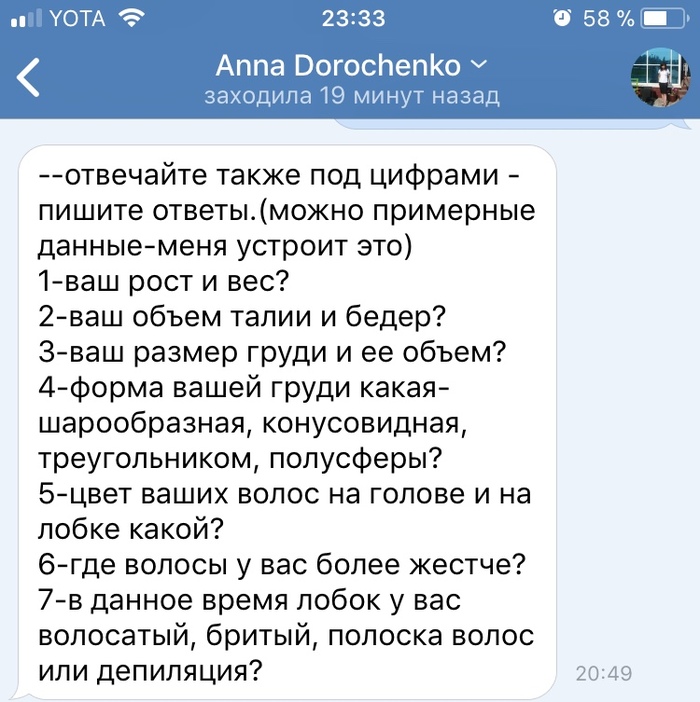Go back to the conversations list
The width and height of the screenshot is (700, 702).
point(29,78)
